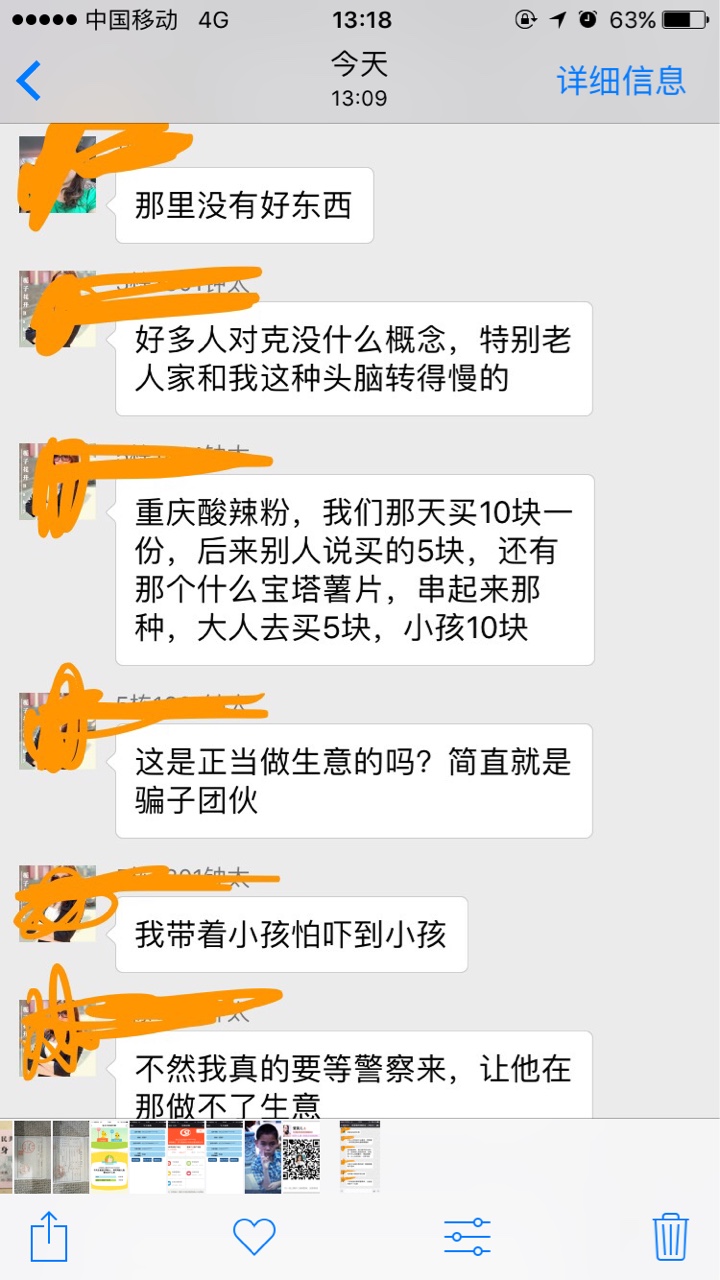Delete this photo with trash icon

click(669, 1237)
